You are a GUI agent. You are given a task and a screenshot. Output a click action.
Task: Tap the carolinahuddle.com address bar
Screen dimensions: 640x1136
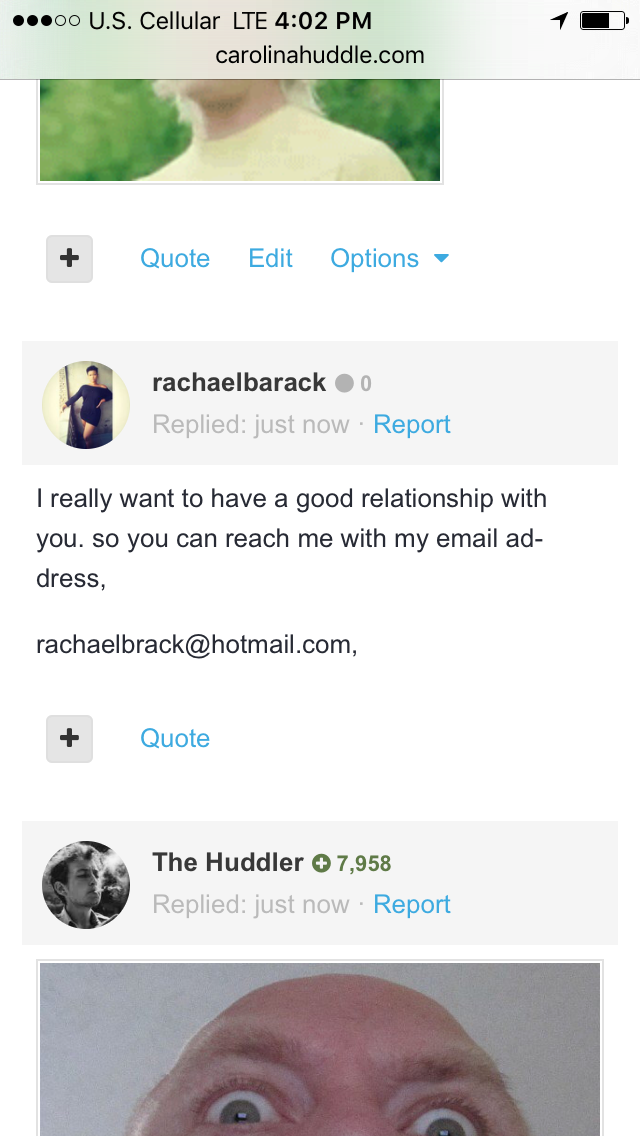click(320, 55)
